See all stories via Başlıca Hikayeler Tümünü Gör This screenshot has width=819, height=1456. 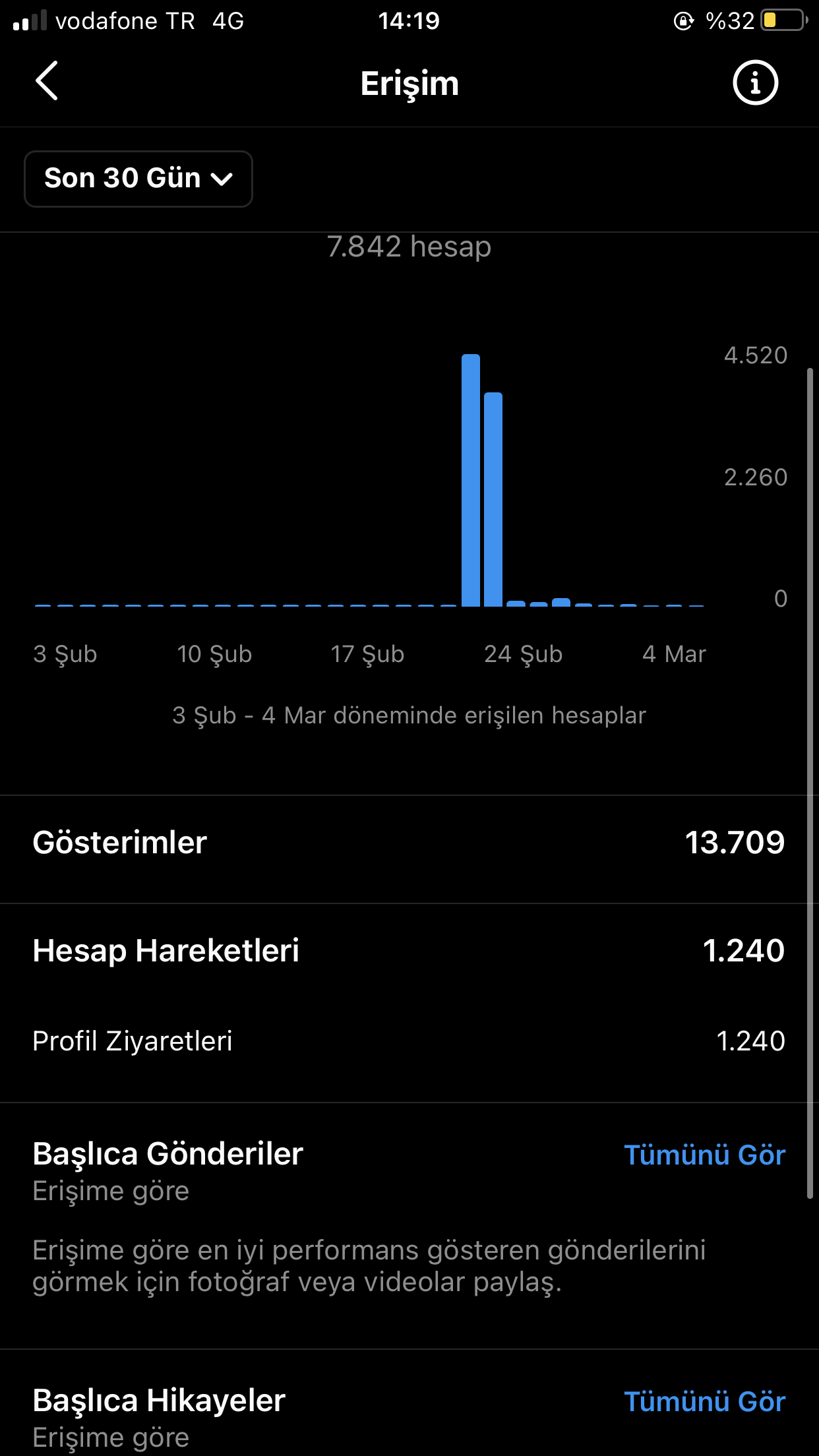704,1401
